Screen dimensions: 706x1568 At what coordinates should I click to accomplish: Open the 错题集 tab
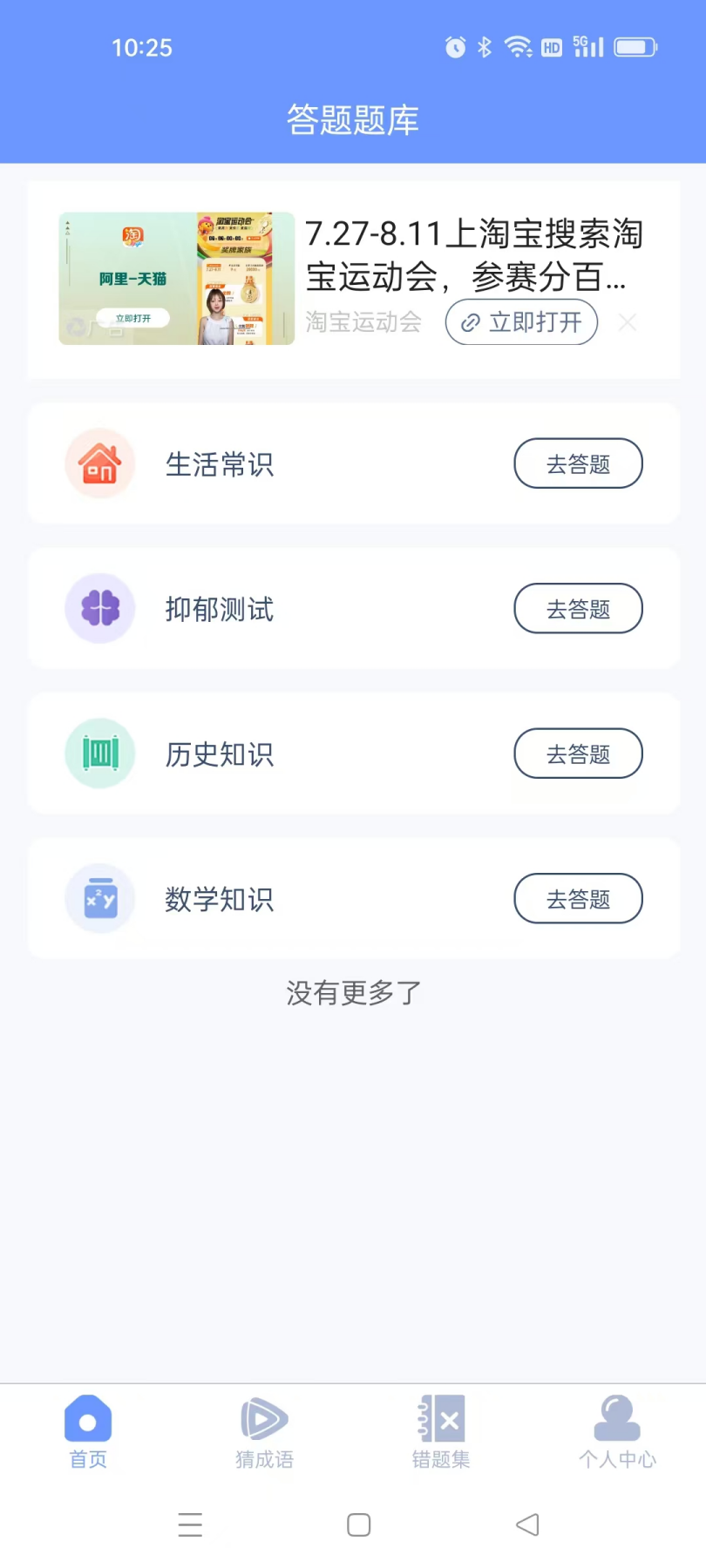(x=441, y=1433)
